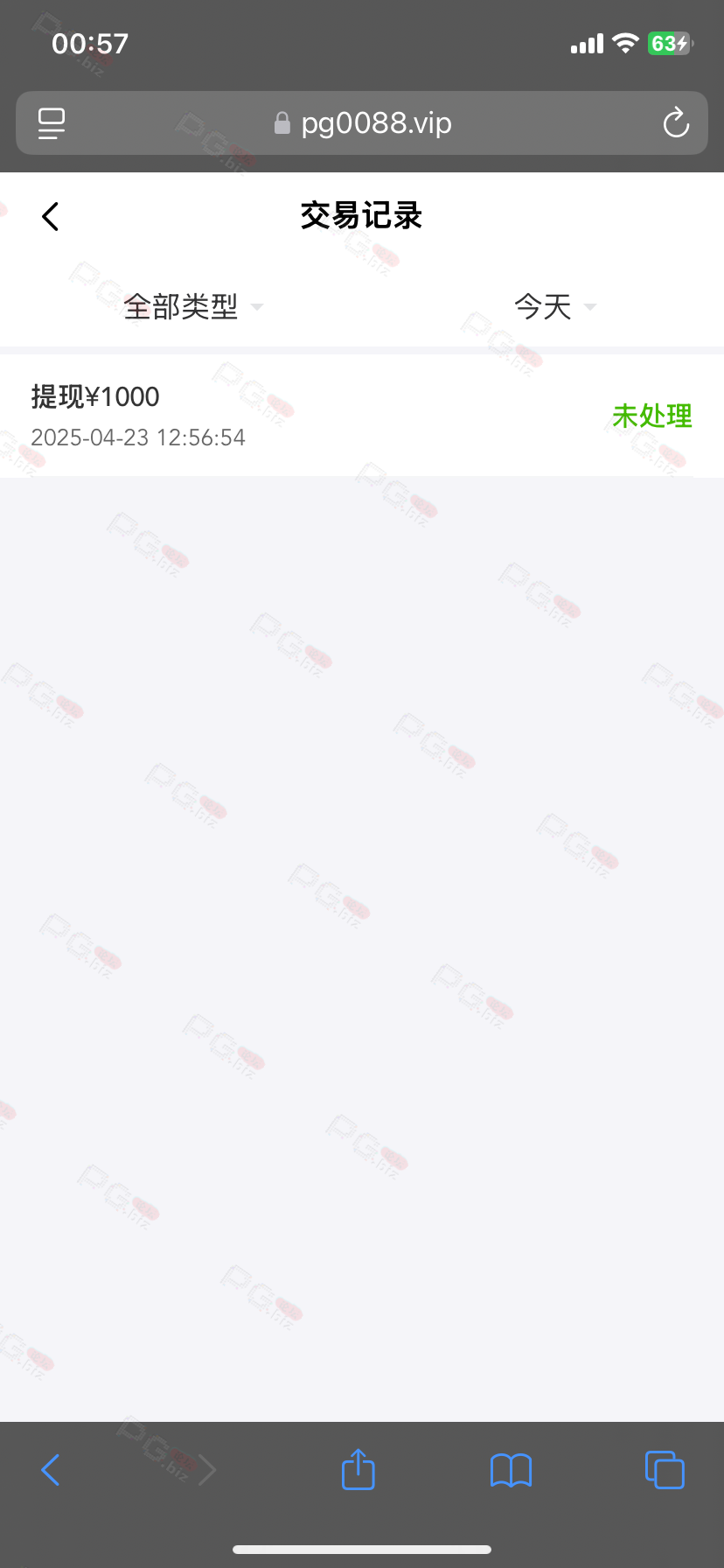Show all open Safari tabs
The image size is (724, 1568).
point(665,1469)
